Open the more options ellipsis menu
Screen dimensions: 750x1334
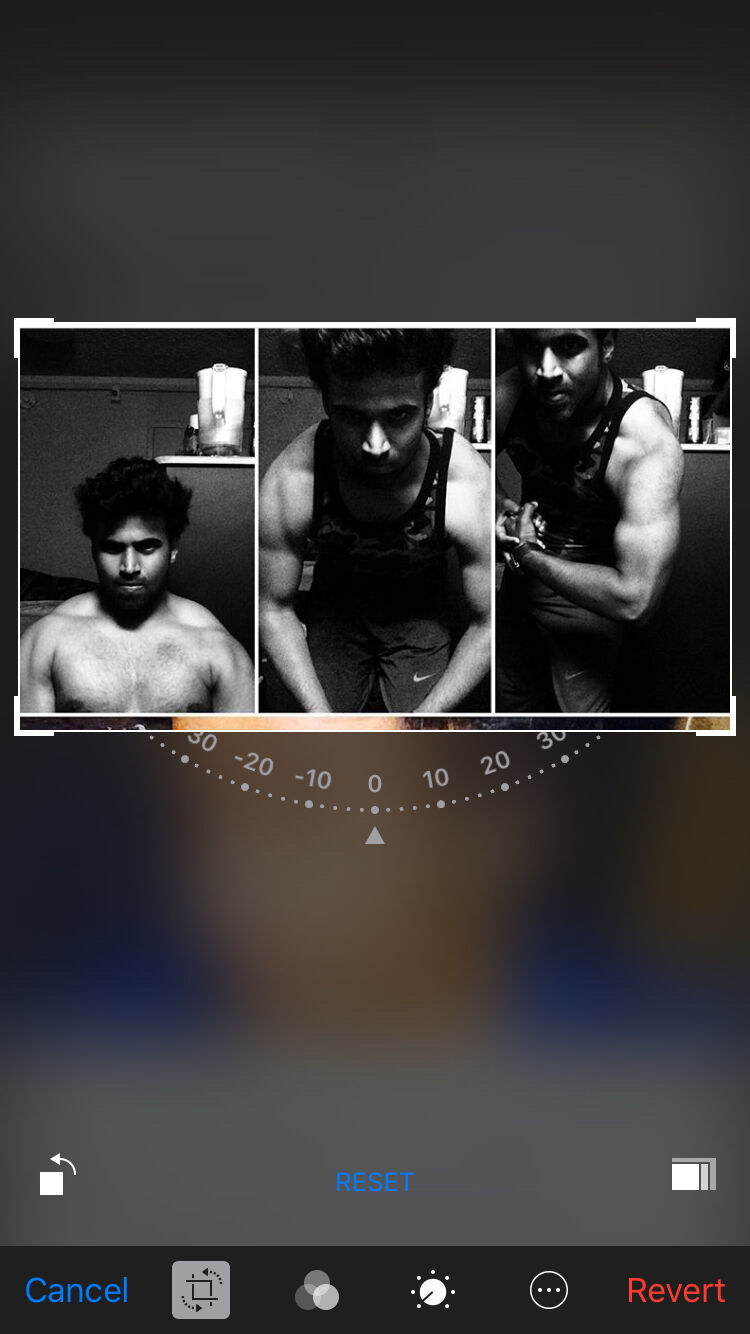549,1290
